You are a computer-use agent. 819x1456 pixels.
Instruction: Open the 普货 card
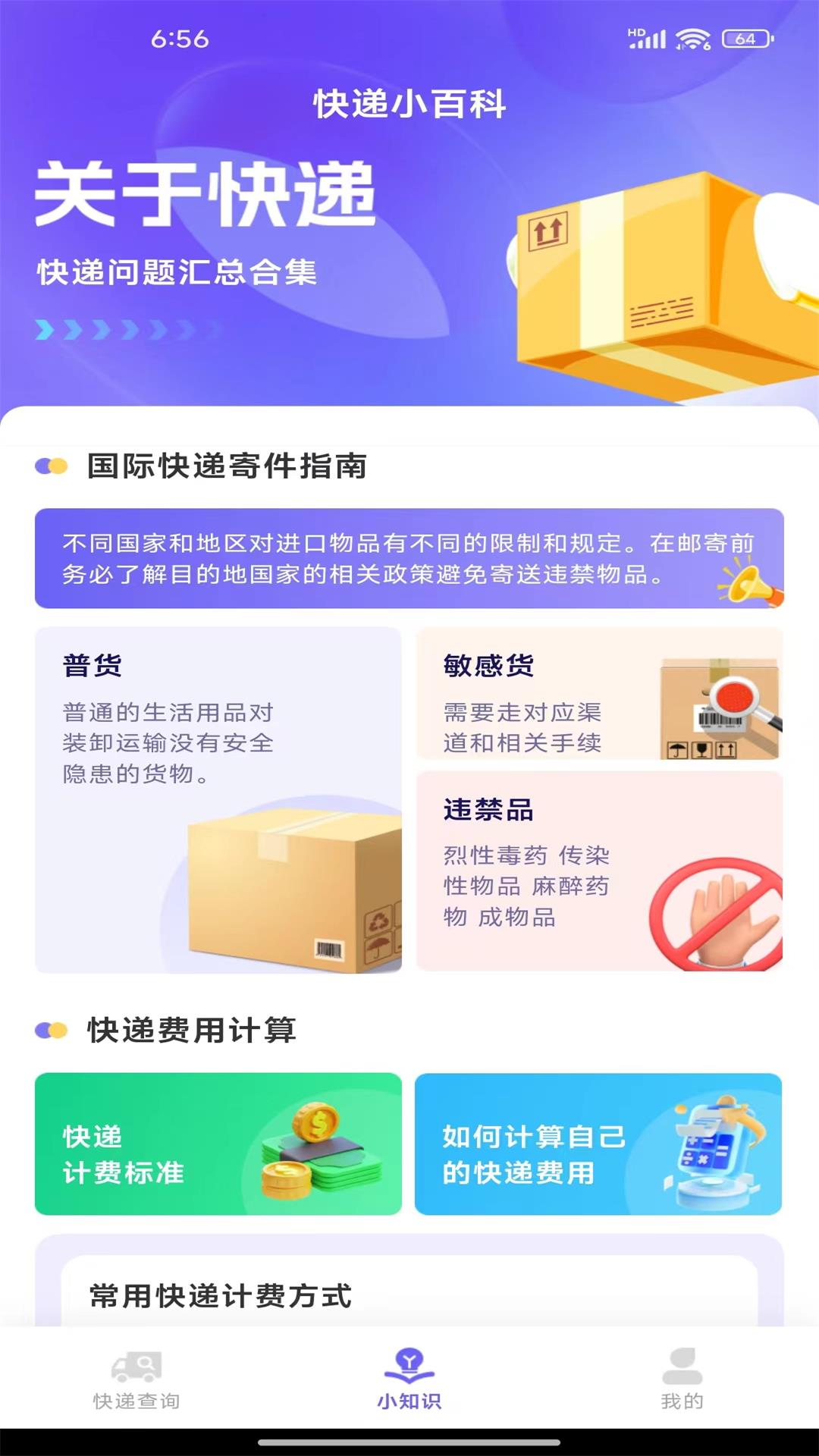click(x=218, y=799)
